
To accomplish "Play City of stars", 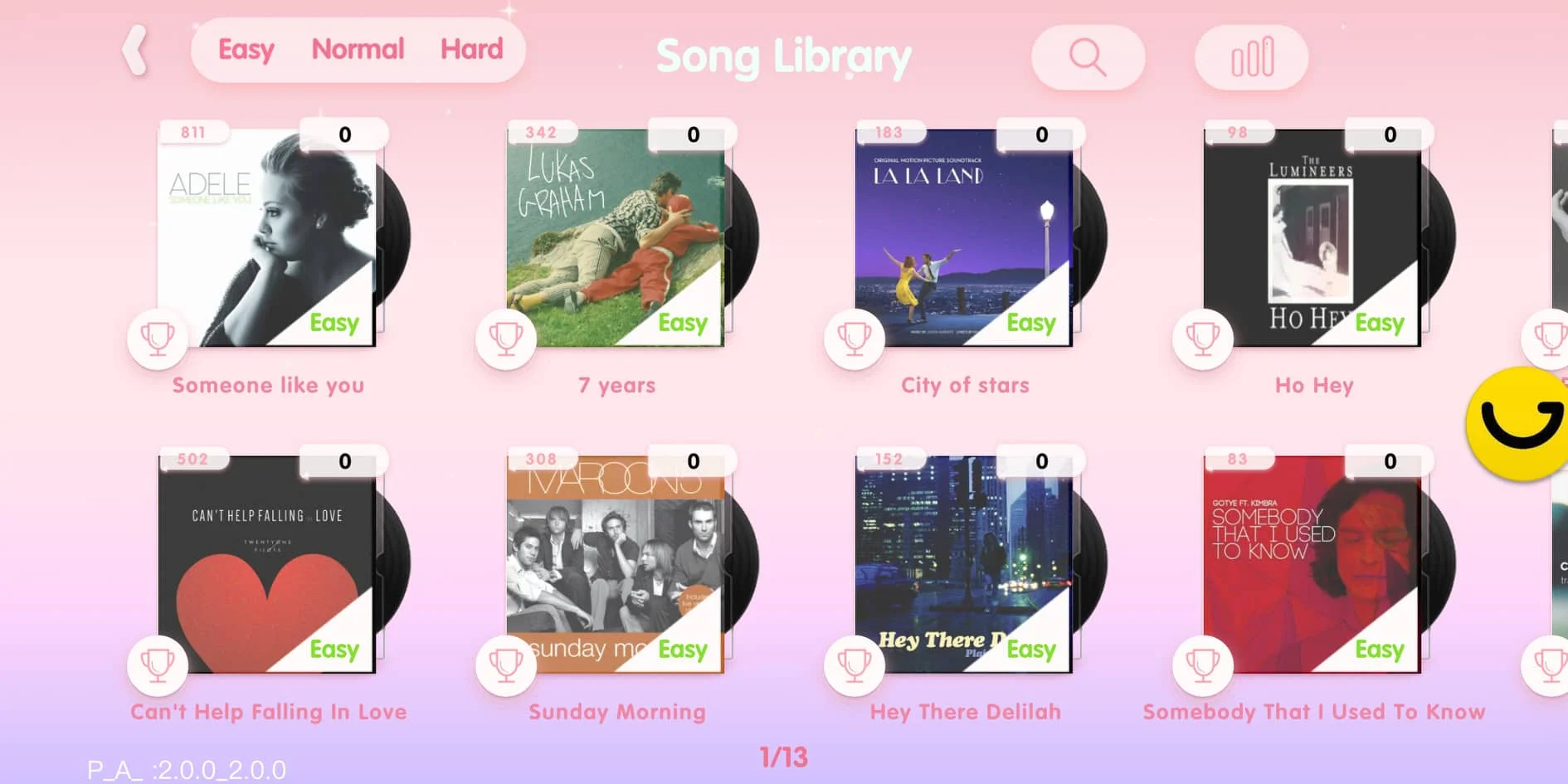I will (x=964, y=238).
